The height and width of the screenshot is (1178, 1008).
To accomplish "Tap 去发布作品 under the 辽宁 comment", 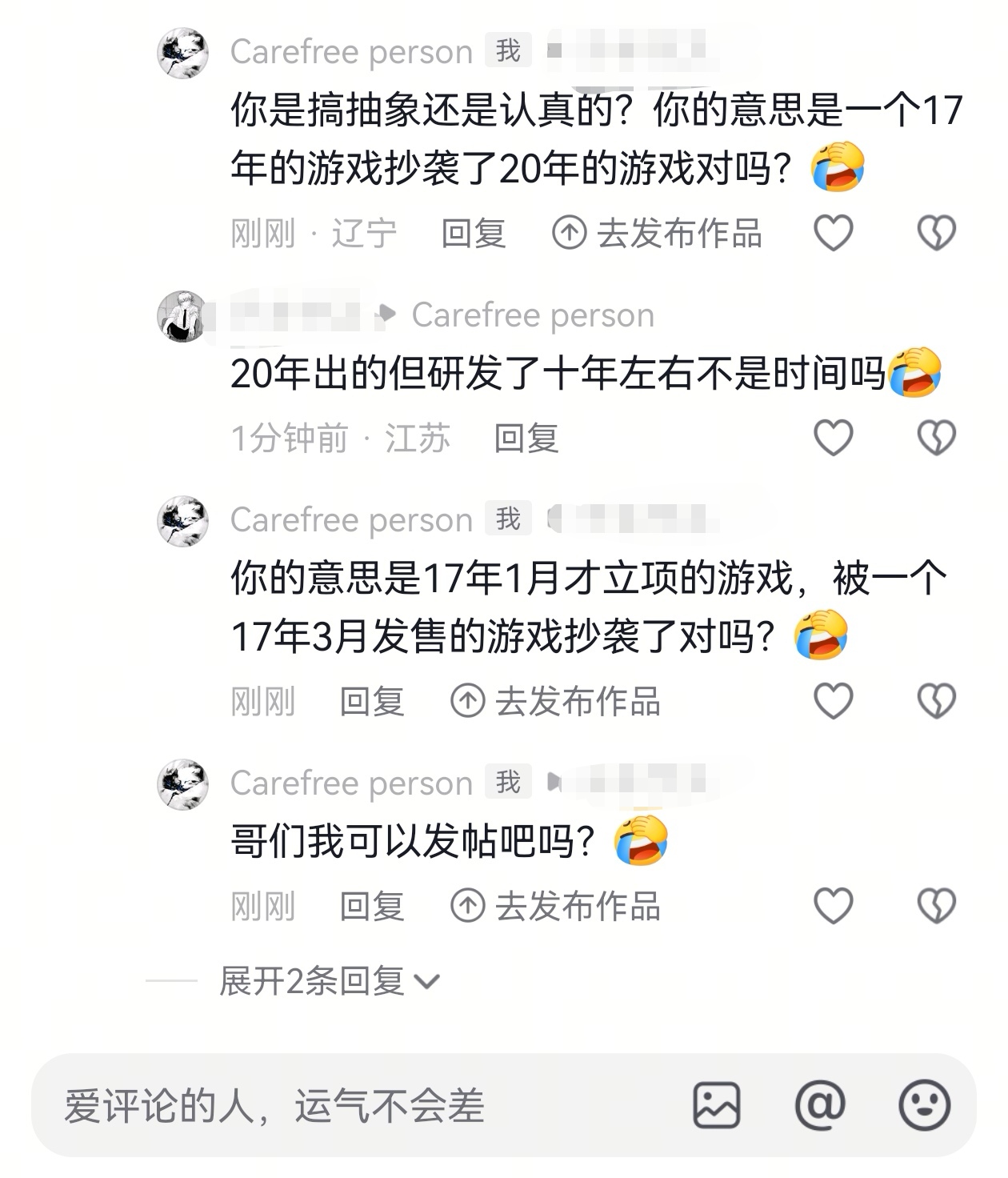I will click(x=657, y=234).
